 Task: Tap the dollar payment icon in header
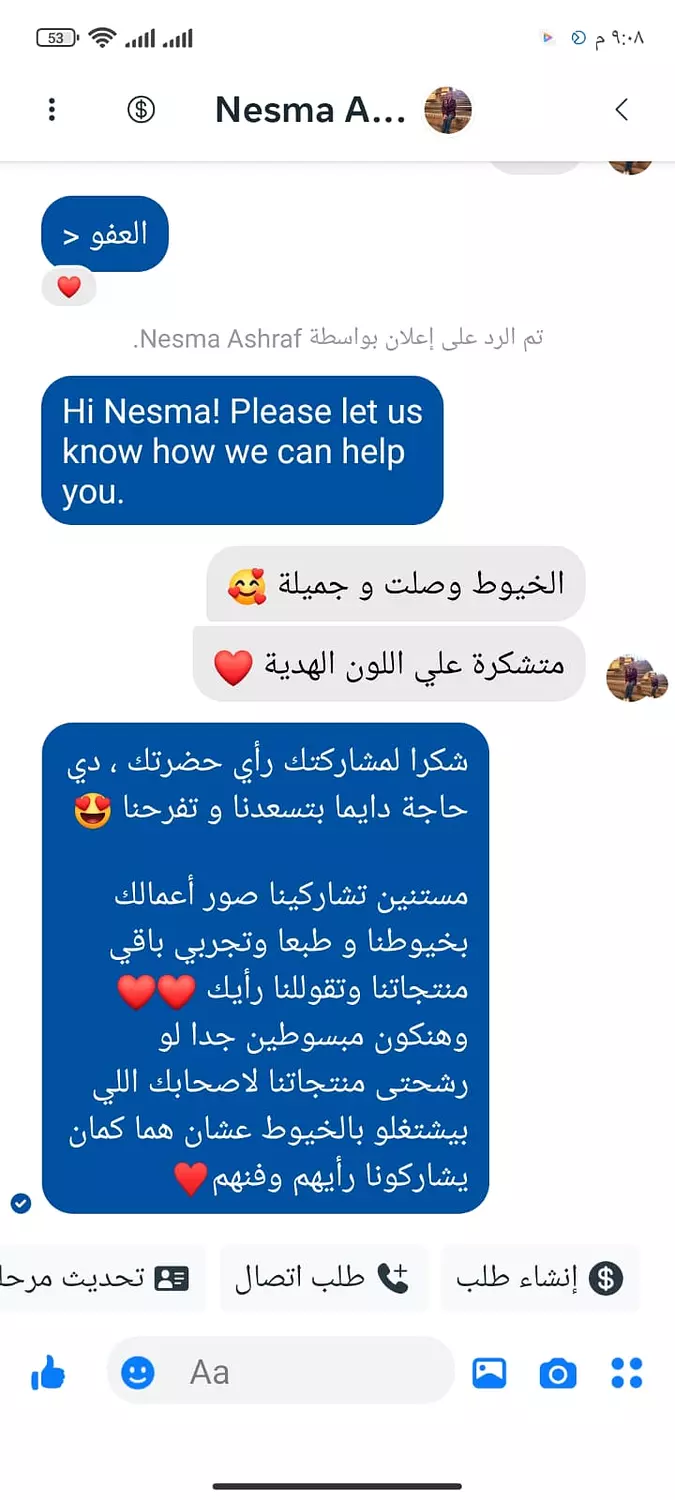coord(141,110)
